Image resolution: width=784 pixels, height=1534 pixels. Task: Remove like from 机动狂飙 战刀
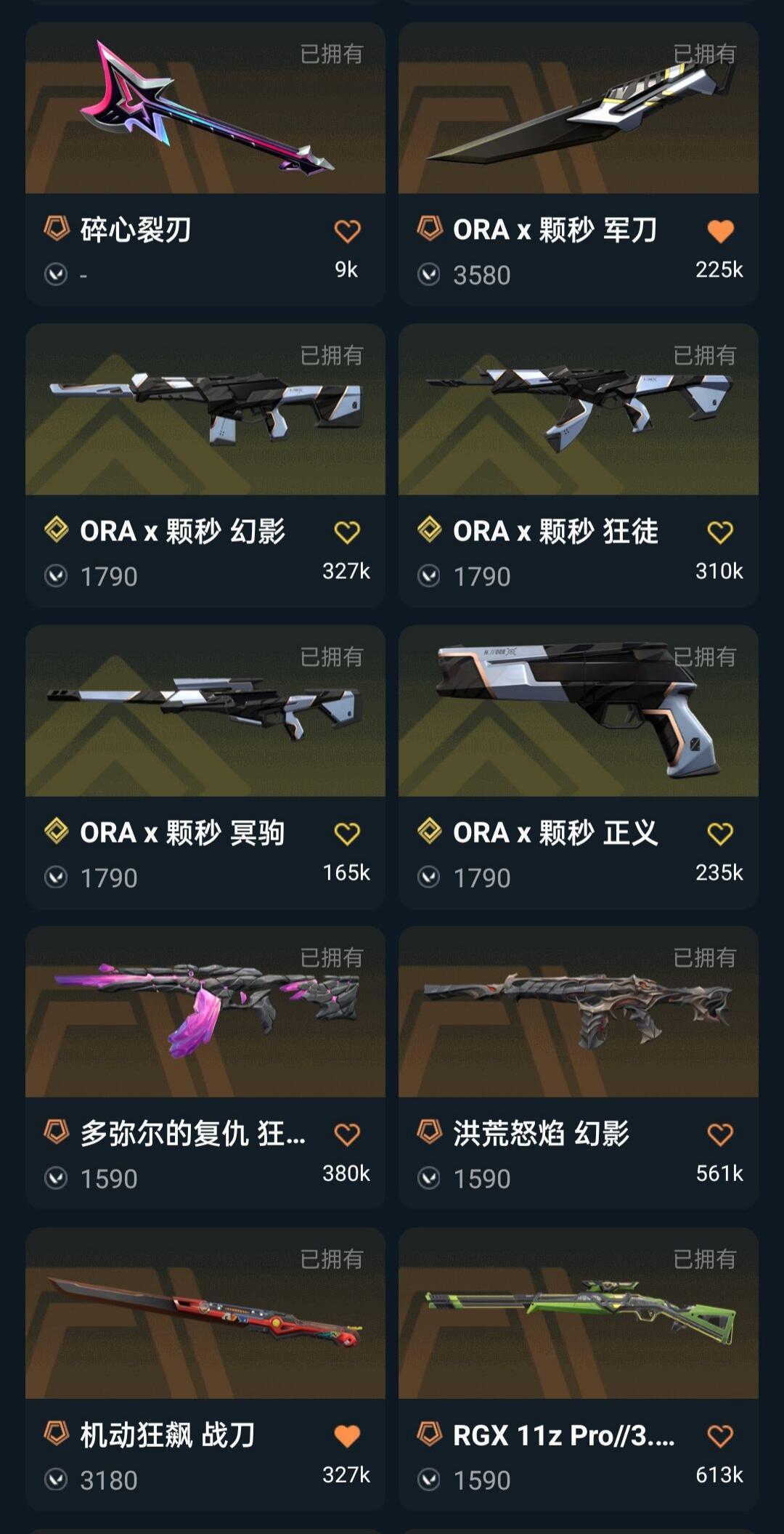(x=347, y=1436)
